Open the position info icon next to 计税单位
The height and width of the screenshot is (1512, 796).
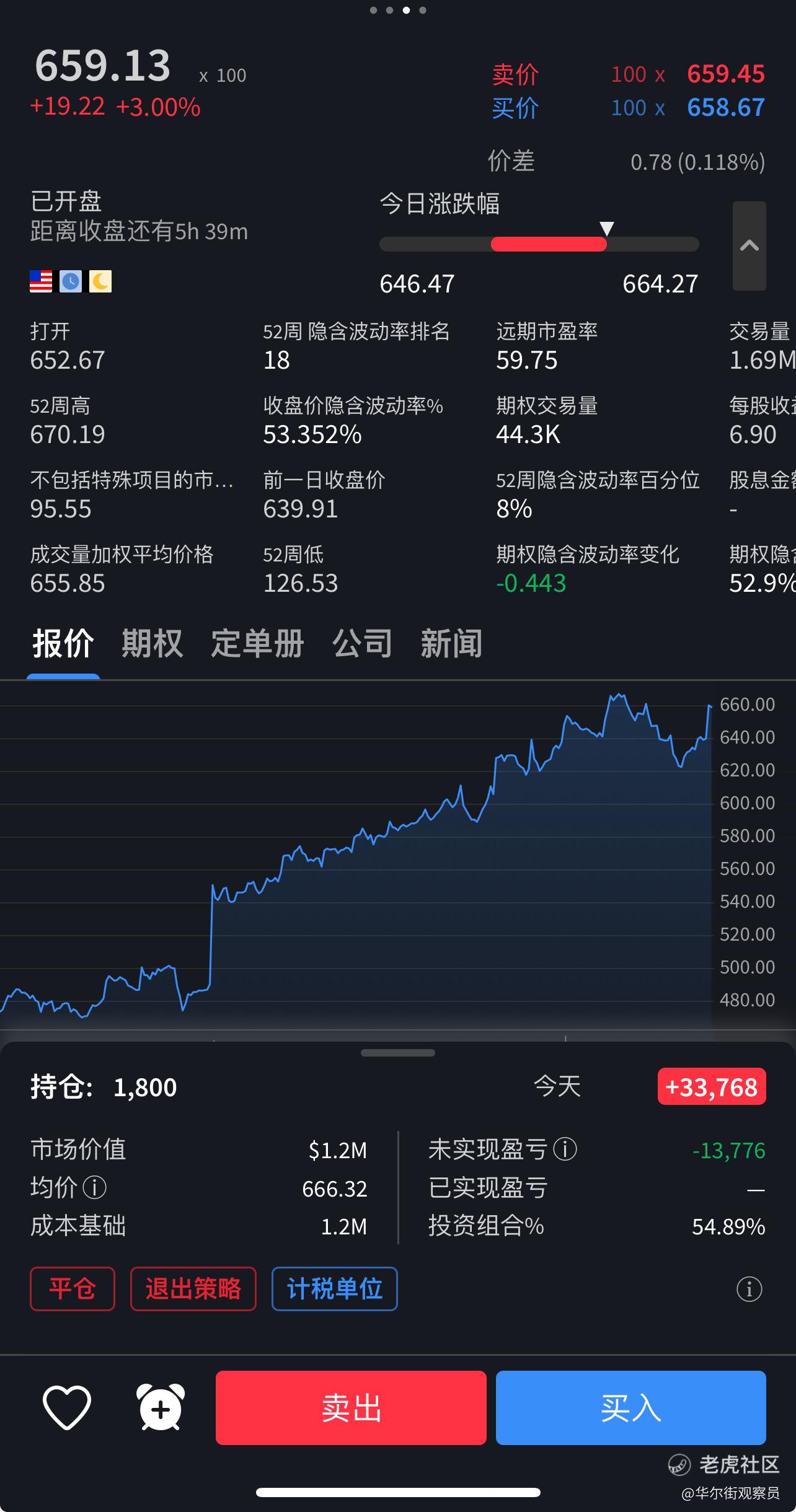click(749, 1290)
